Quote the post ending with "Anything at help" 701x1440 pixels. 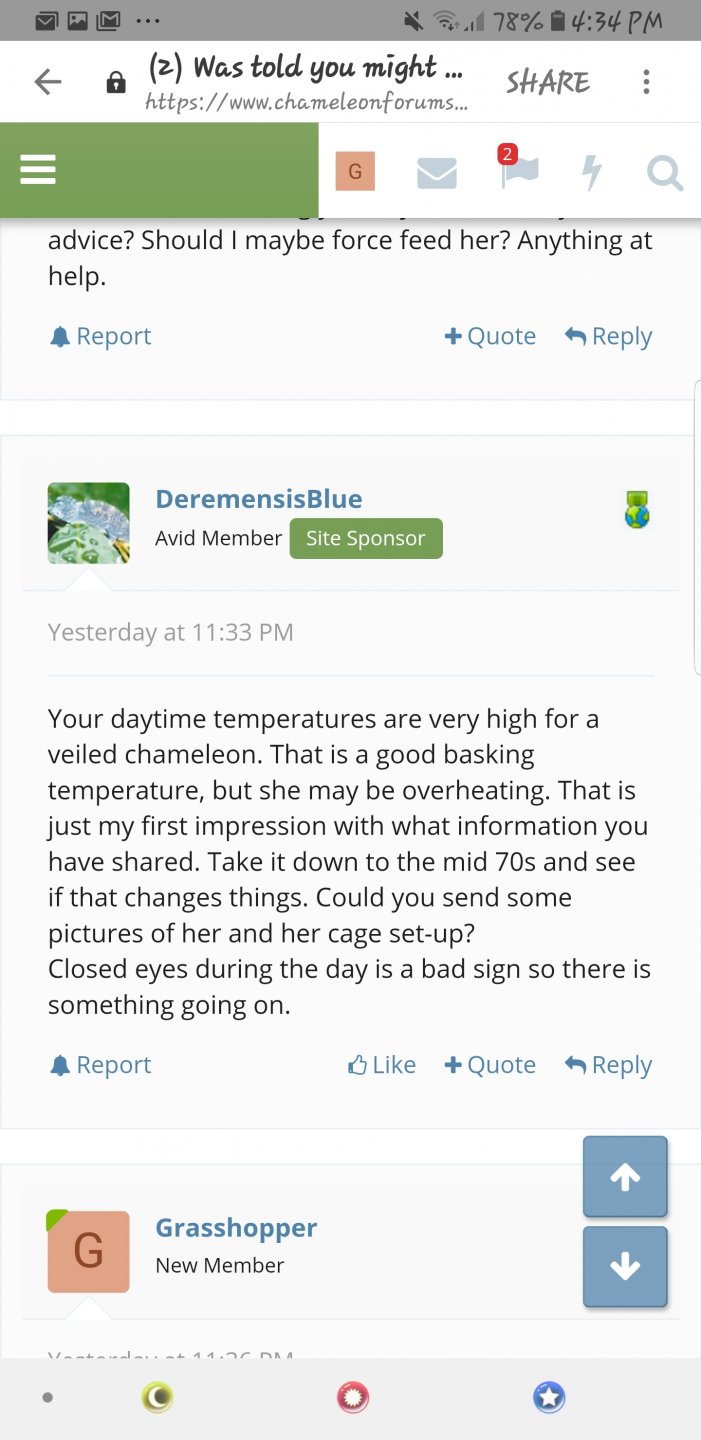tap(490, 336)
